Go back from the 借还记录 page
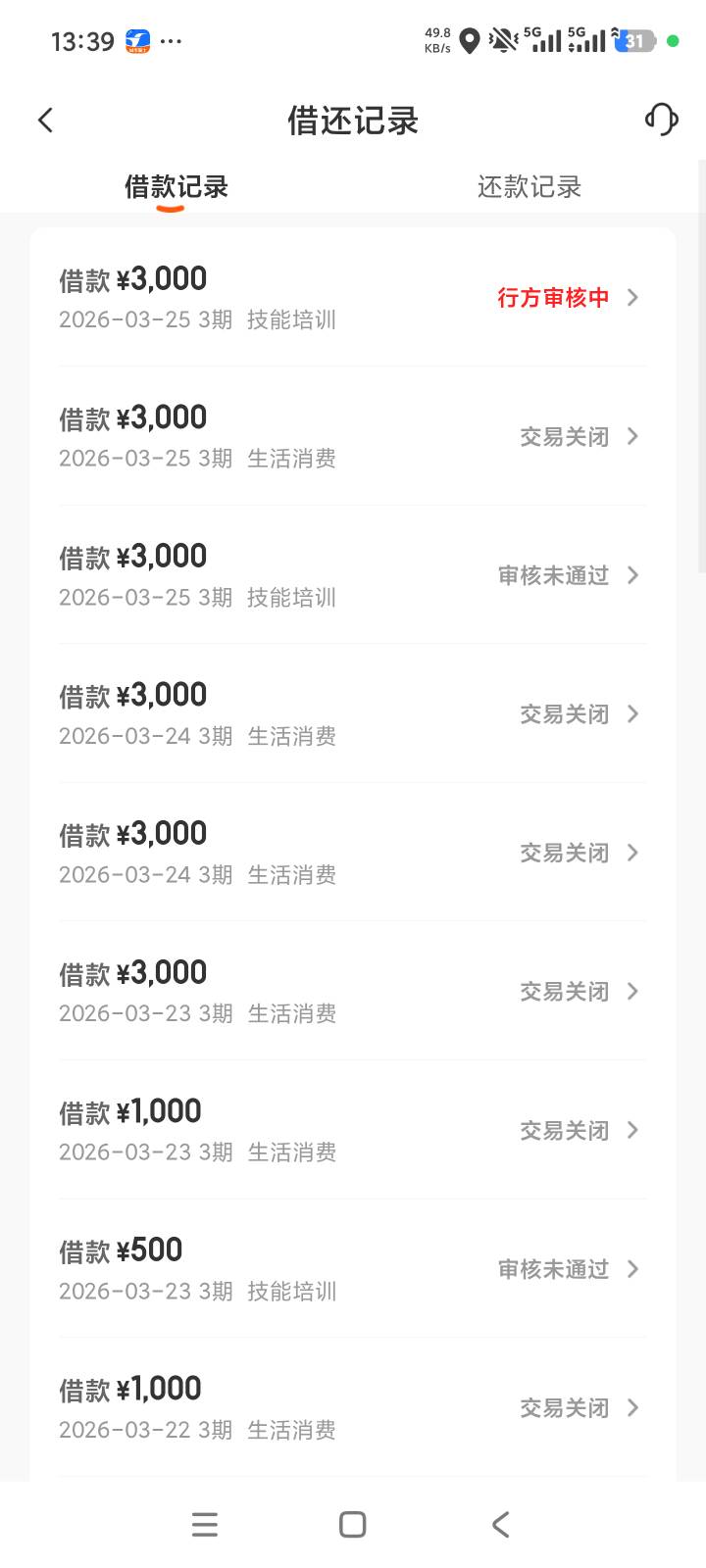Screen dimensions: 706x1568 (x=45, y=121)
